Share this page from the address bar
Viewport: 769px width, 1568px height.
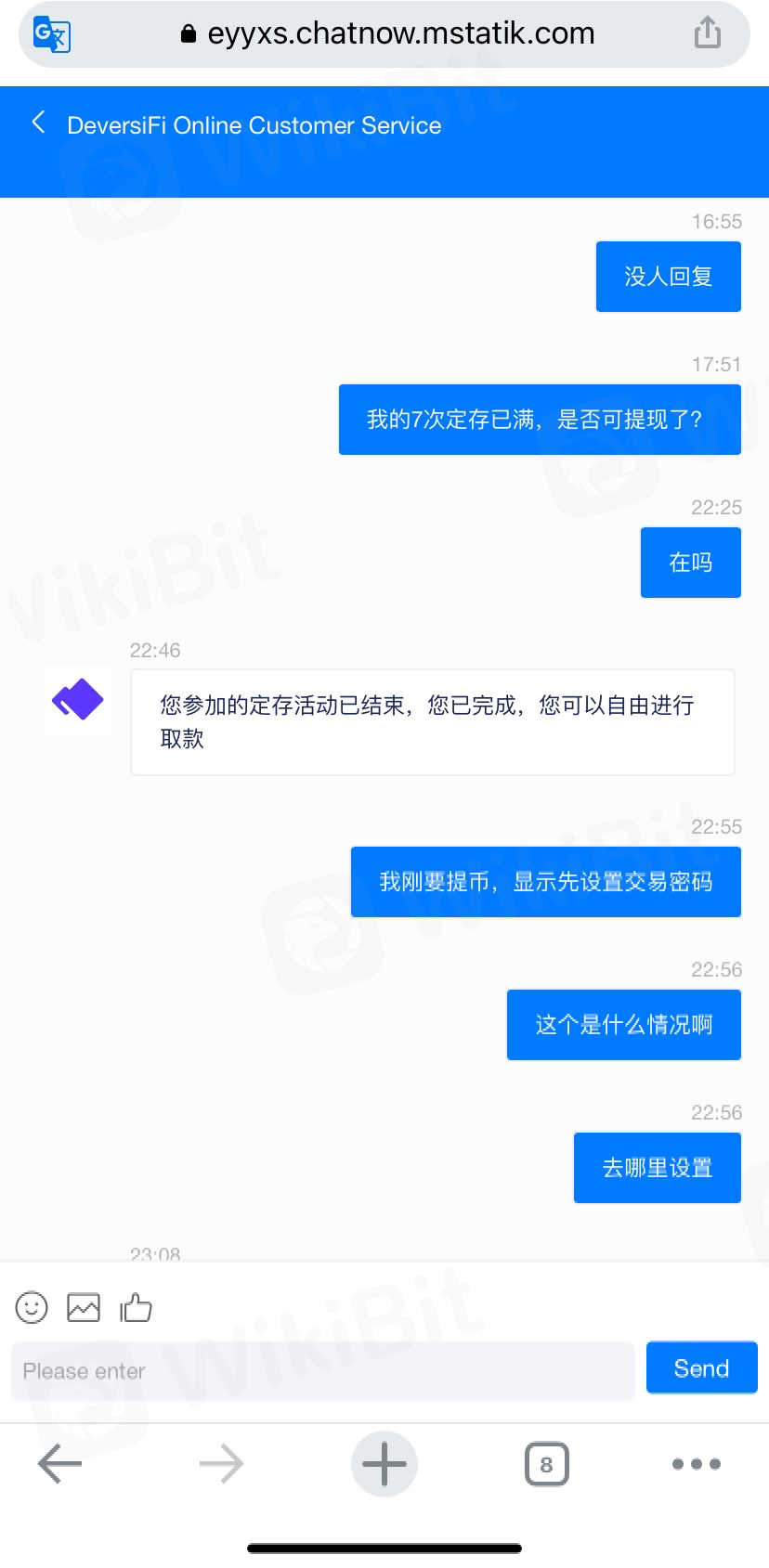(707, 33)
